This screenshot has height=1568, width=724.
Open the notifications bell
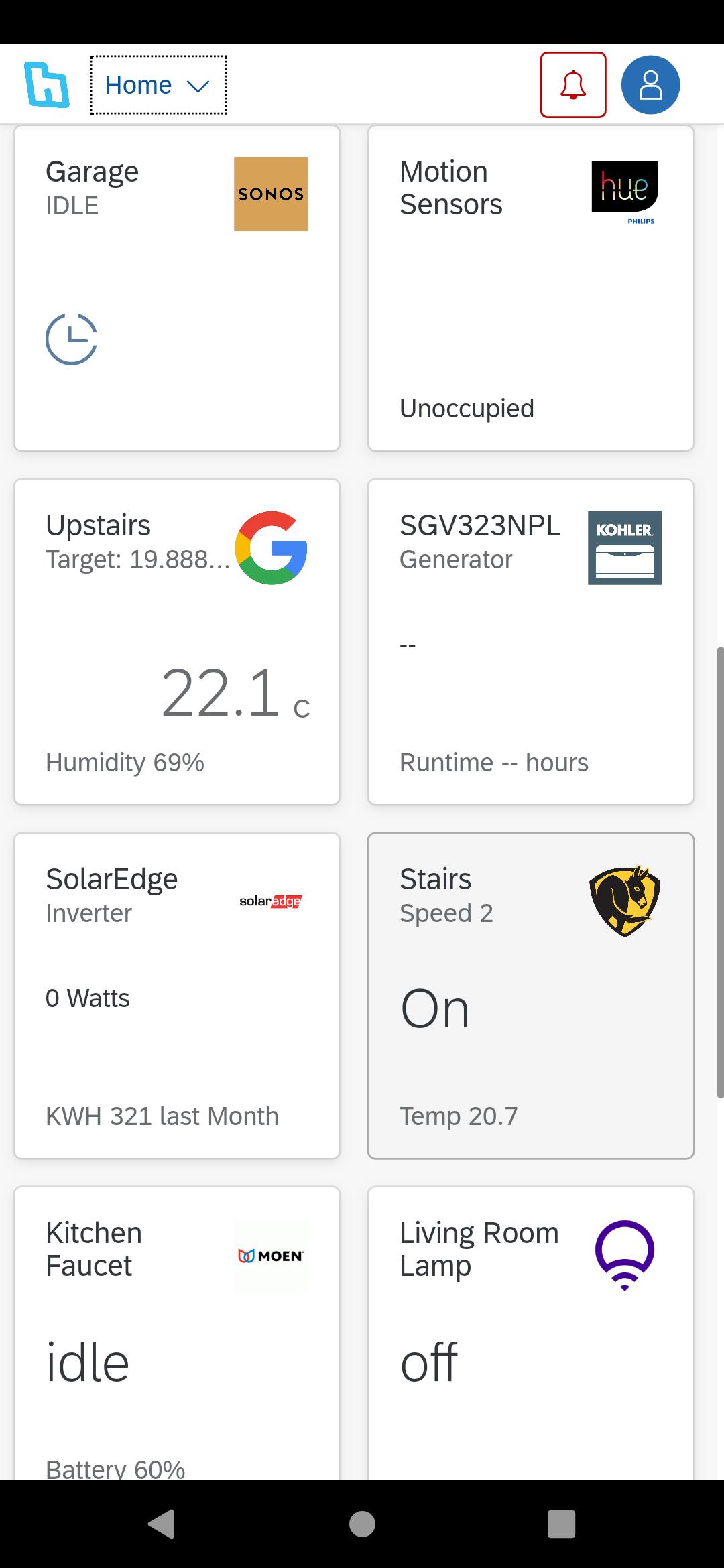click(x=573, y=85)
